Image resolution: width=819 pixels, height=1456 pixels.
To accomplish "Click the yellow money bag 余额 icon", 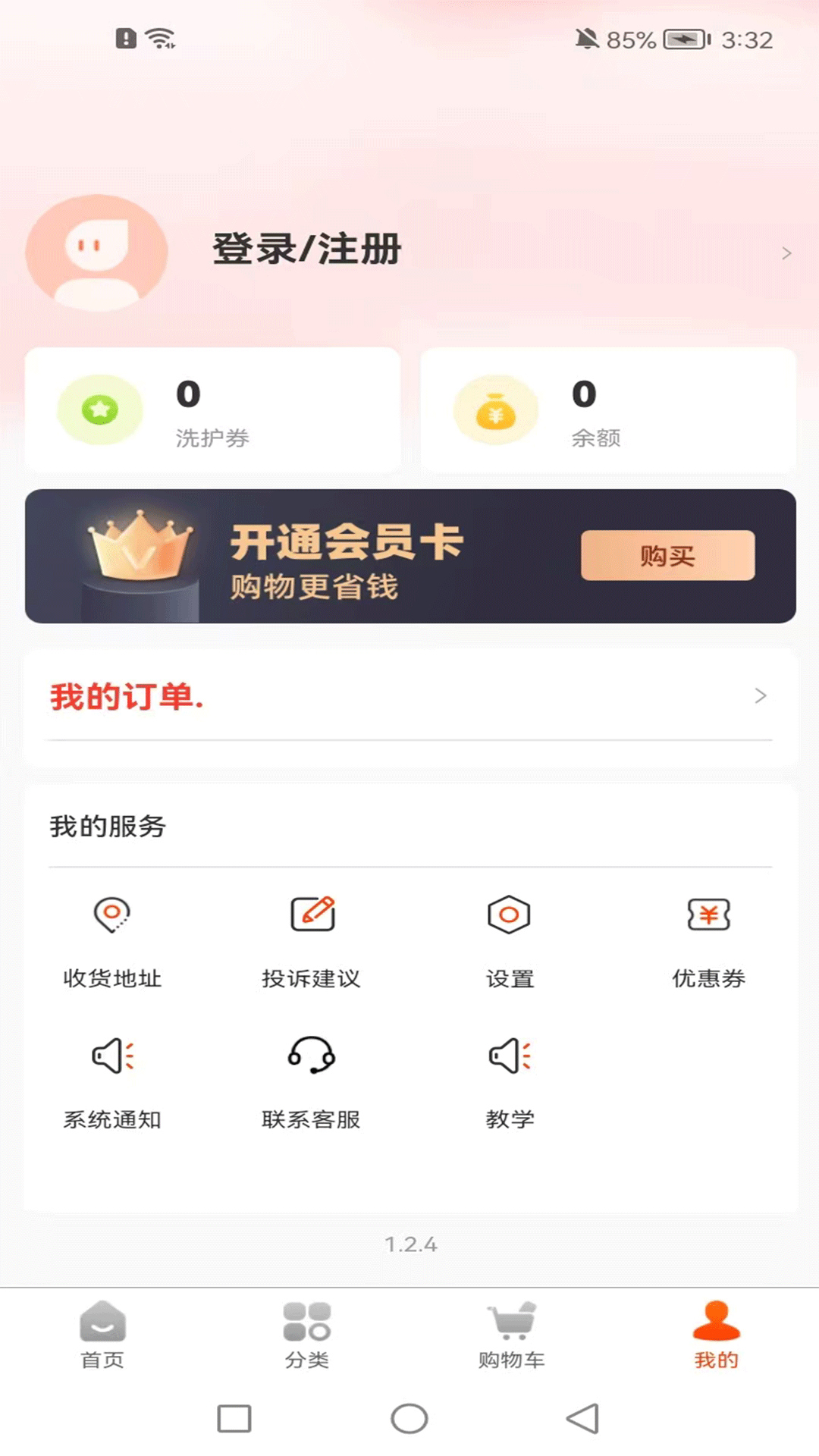I will [497, 409].
